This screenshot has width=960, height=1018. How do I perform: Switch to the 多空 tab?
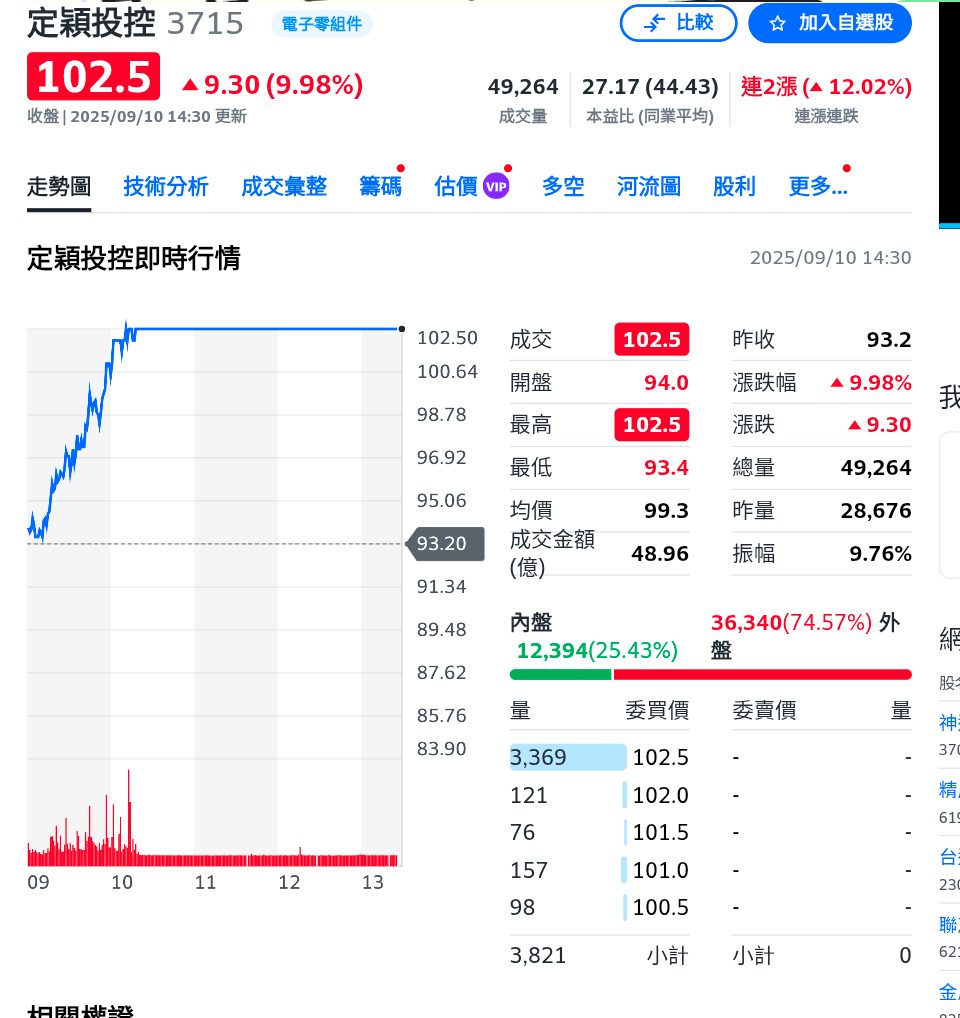(563, 186)
